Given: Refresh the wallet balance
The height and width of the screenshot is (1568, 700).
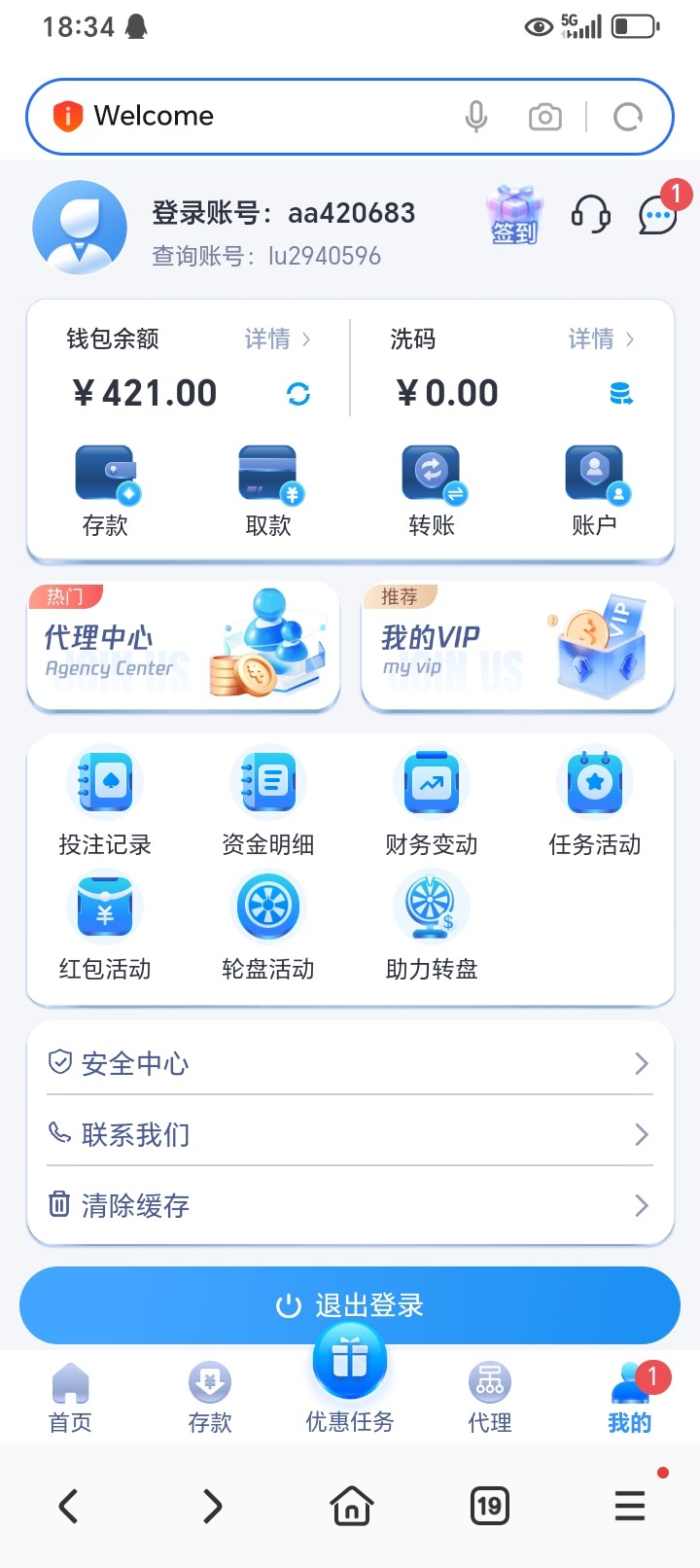Looking at the screenshot, I should 299,395.
